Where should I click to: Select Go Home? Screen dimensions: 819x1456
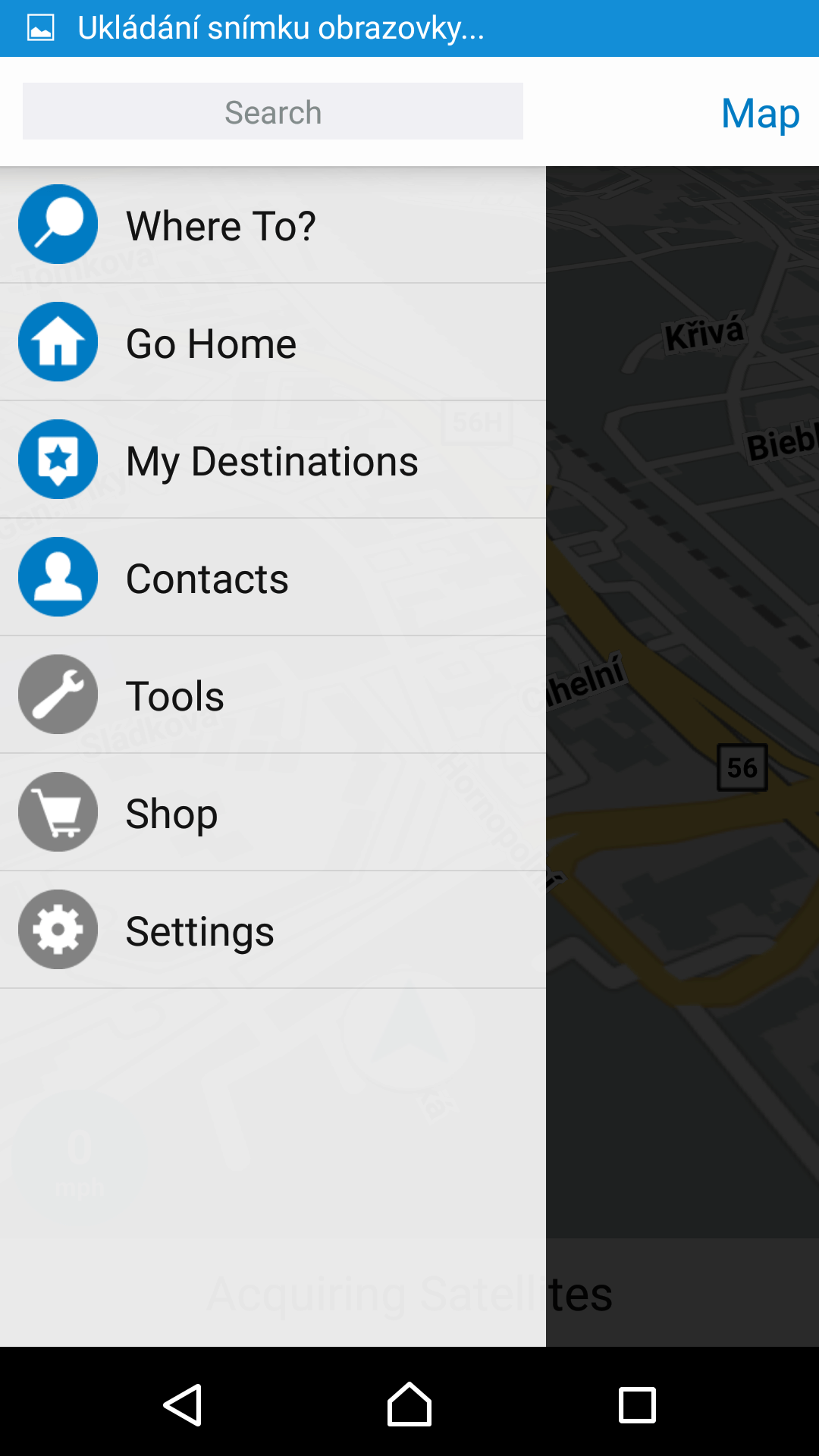[x=273, y=343]
